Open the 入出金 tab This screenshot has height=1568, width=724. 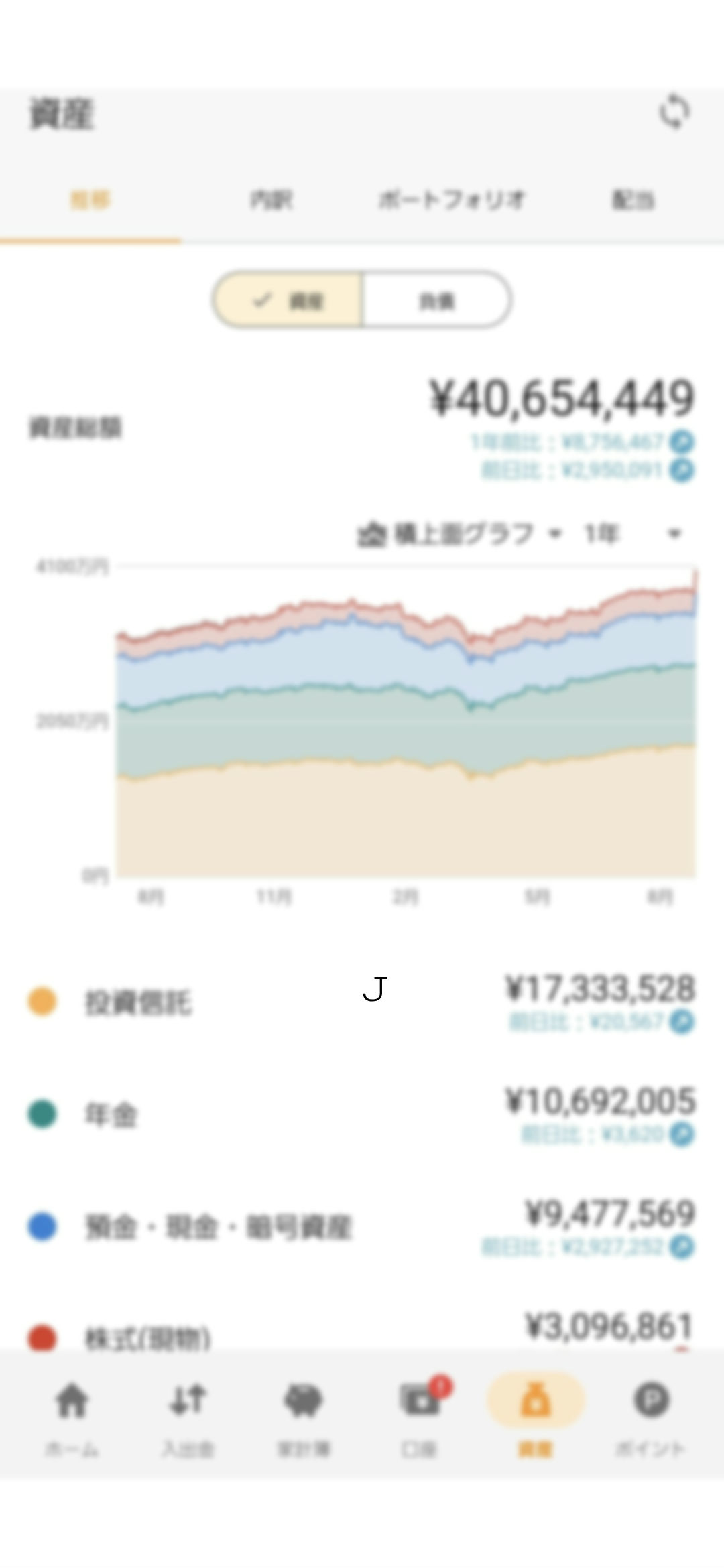188,1415
